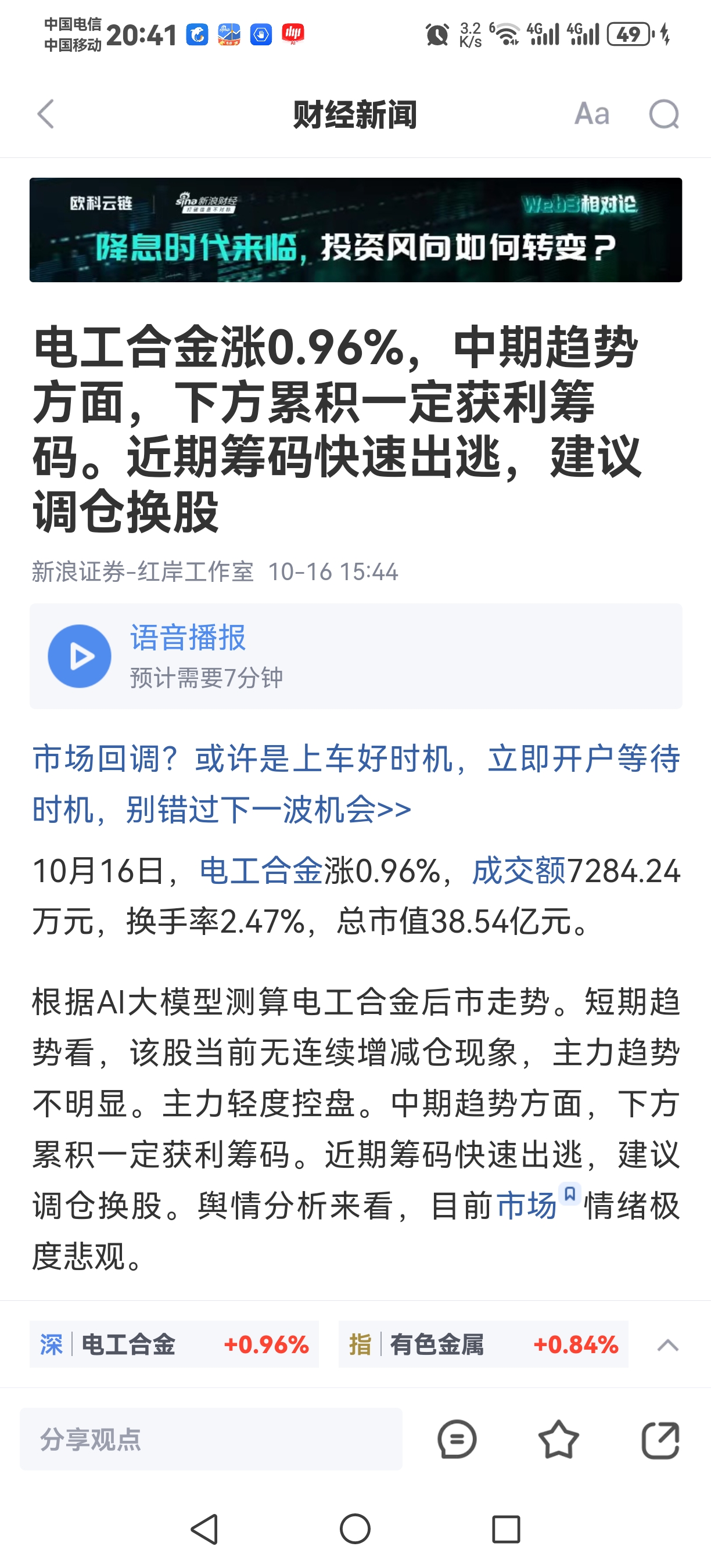Open the 降息时代来临 banner ad
This screenshot has width=711, height=1568.
[x=355, y=229]
